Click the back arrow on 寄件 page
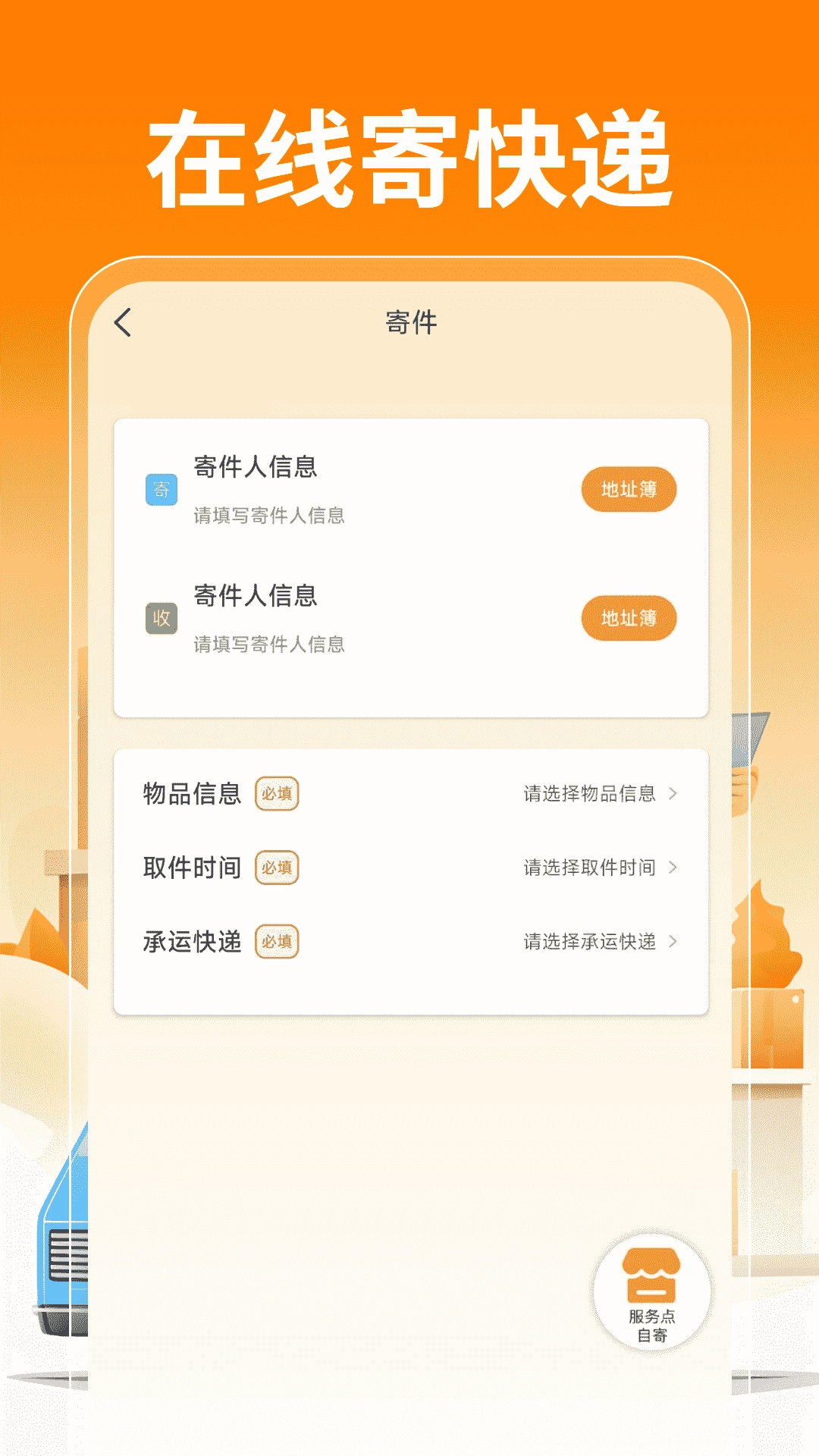819x1456 pixels. (x=124, y=322)
